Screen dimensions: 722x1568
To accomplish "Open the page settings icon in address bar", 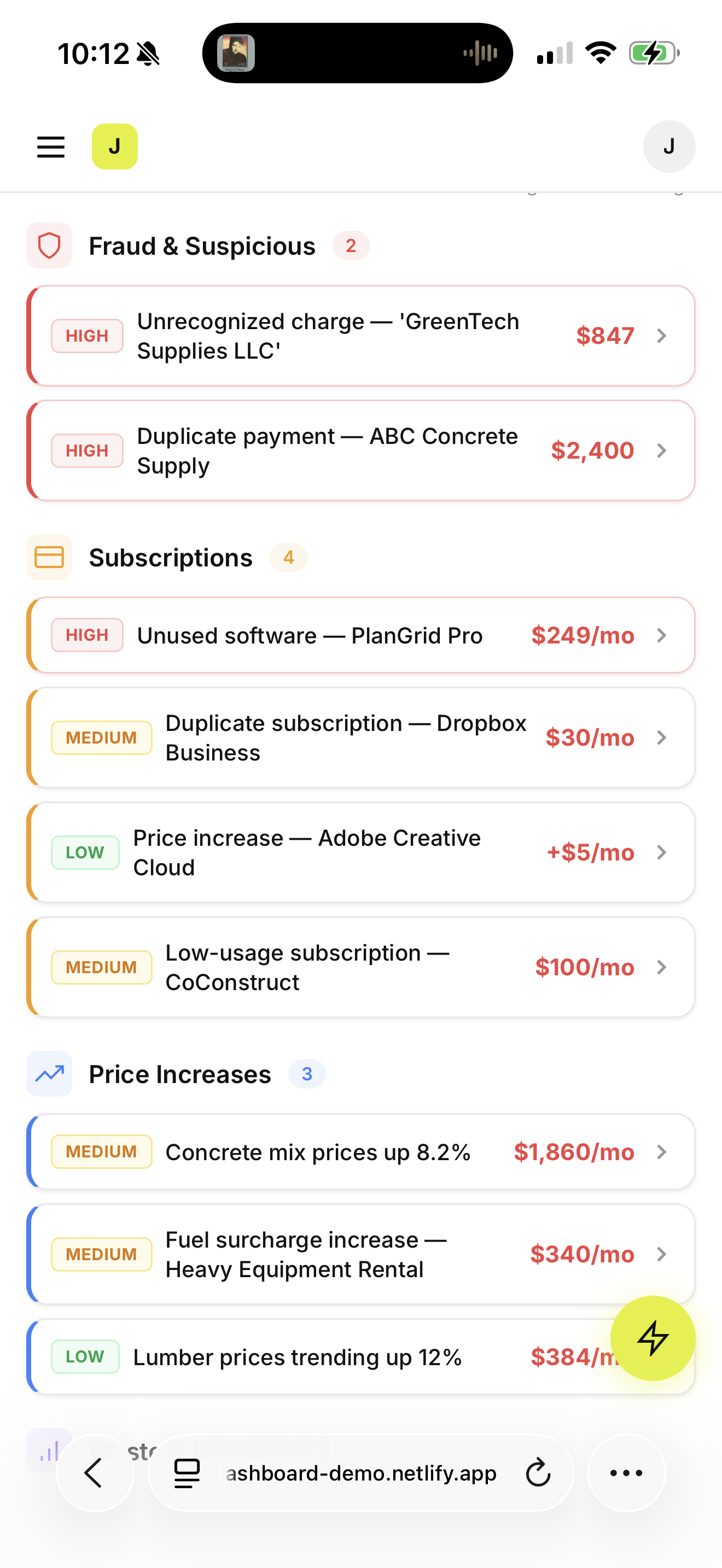I will click(187, 1473).
